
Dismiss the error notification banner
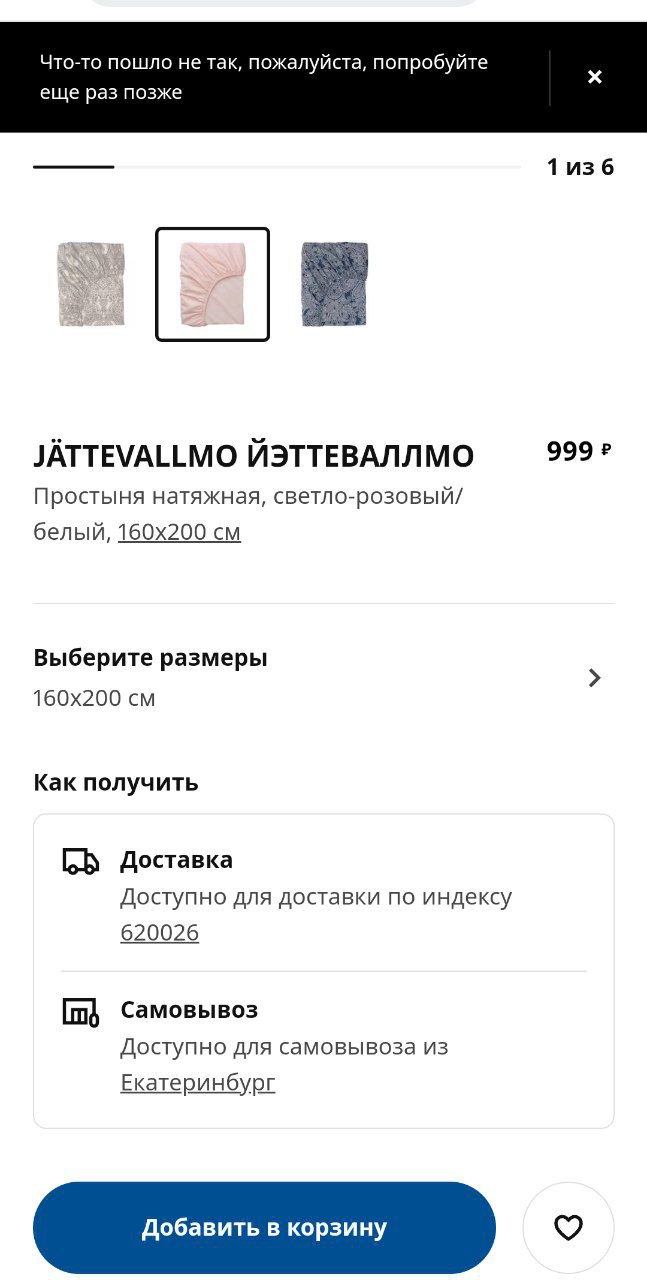click(x=594, y=77)
